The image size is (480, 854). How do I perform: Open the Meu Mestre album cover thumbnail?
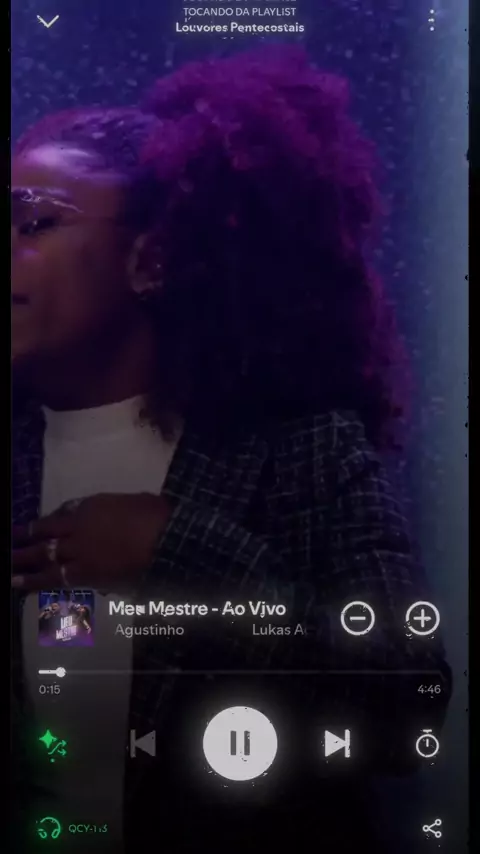pos(66,618)
